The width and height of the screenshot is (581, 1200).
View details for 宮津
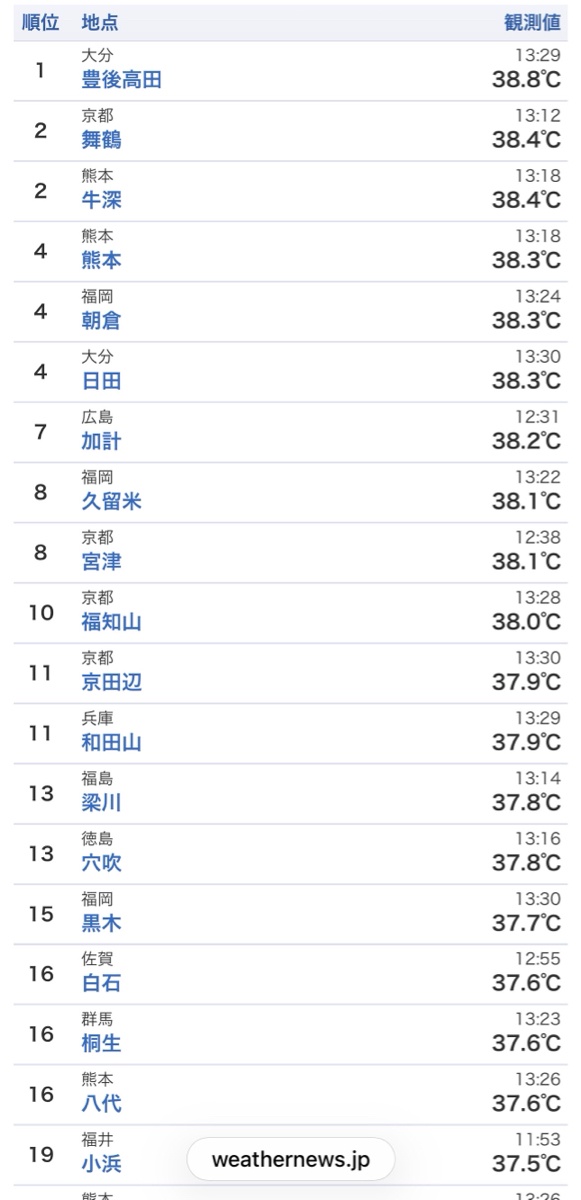pos(101,562)
